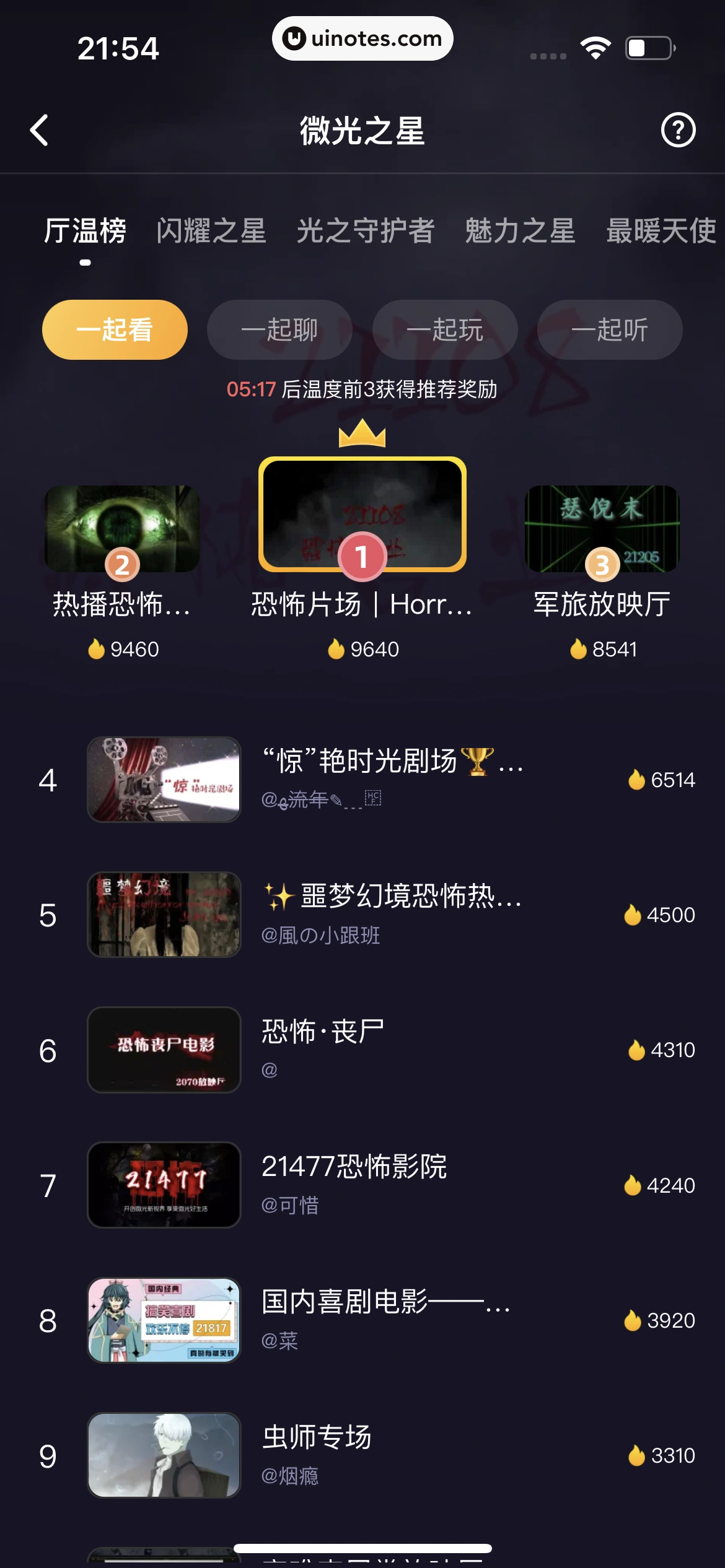Screen dimensions: 725x1568
Task: Go back using the back arrow
Action: 40,130
